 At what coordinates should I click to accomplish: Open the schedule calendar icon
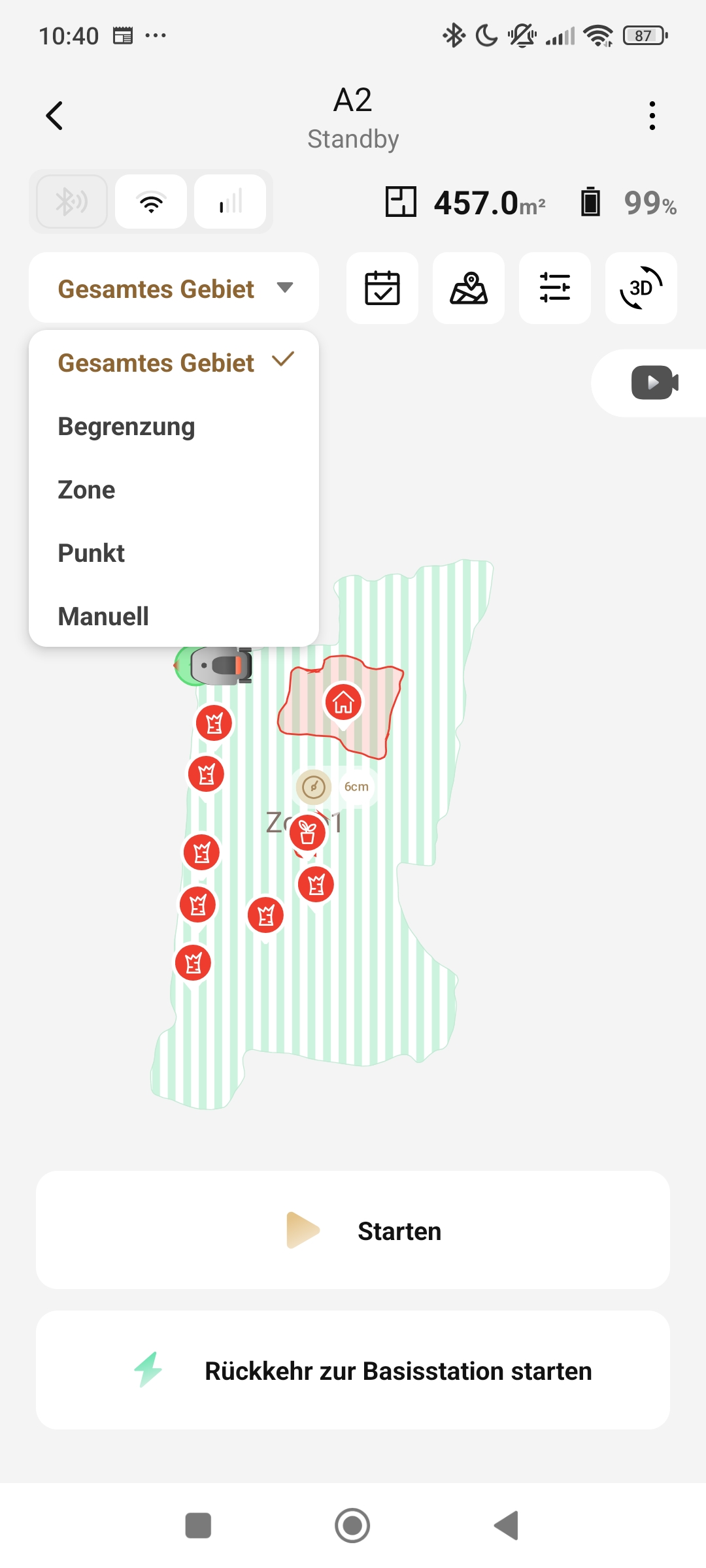click(382, 288)
